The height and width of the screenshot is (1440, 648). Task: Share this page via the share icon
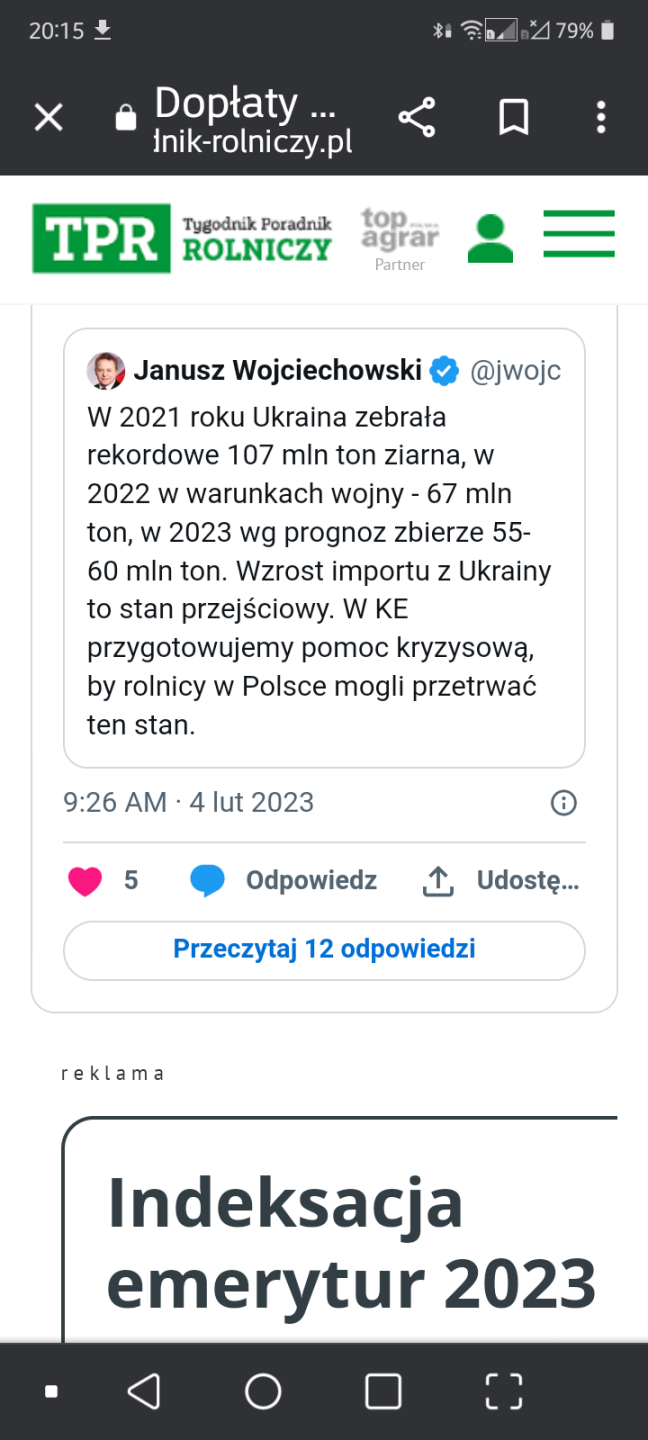[417, 118]
